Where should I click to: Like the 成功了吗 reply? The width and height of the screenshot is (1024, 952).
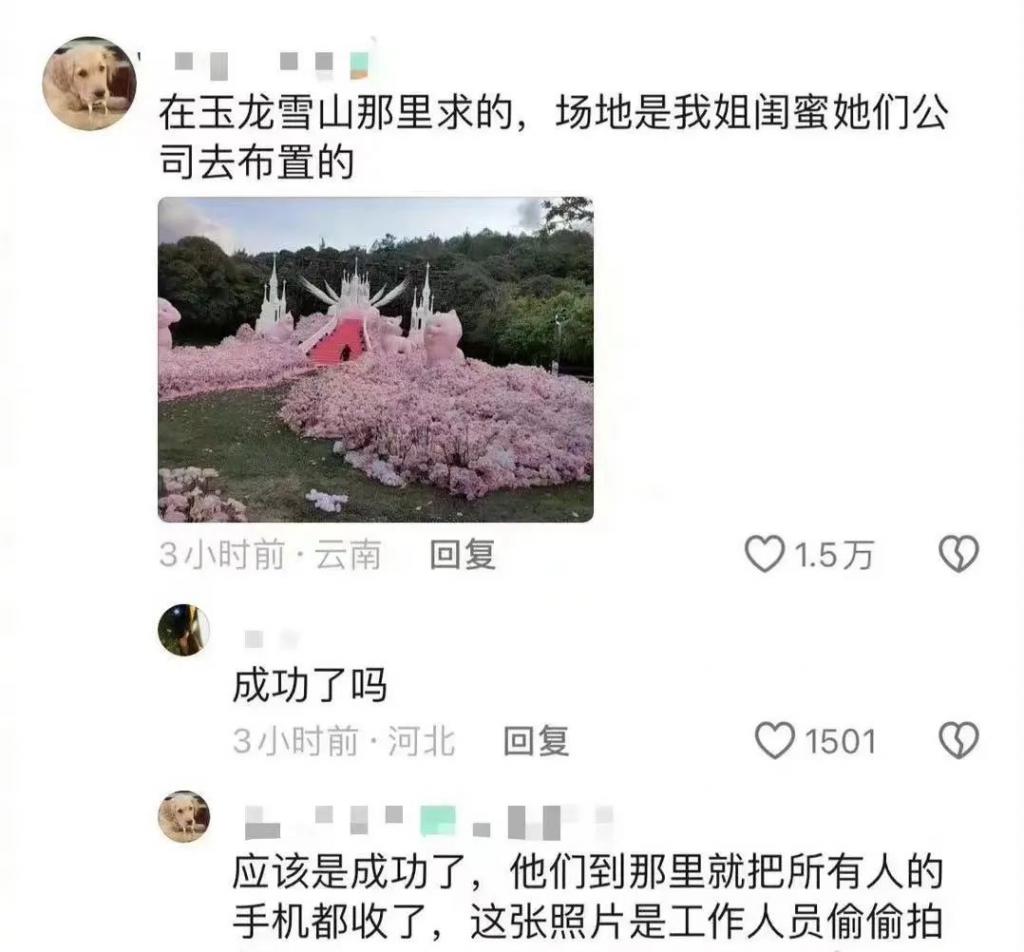click(x=774, y=741)
